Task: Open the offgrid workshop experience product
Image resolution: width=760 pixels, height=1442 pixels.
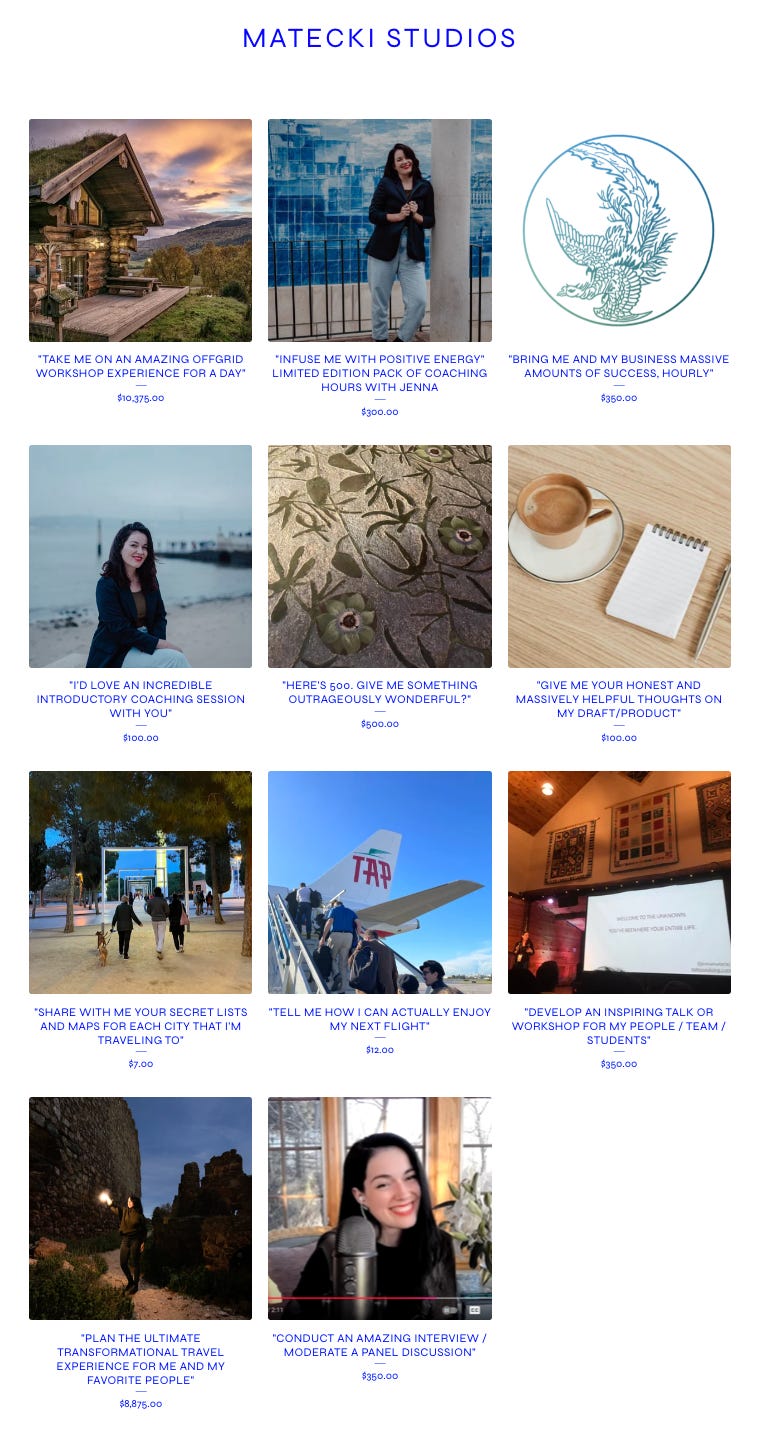Action: pyautogui.click(x=140, y=231)
